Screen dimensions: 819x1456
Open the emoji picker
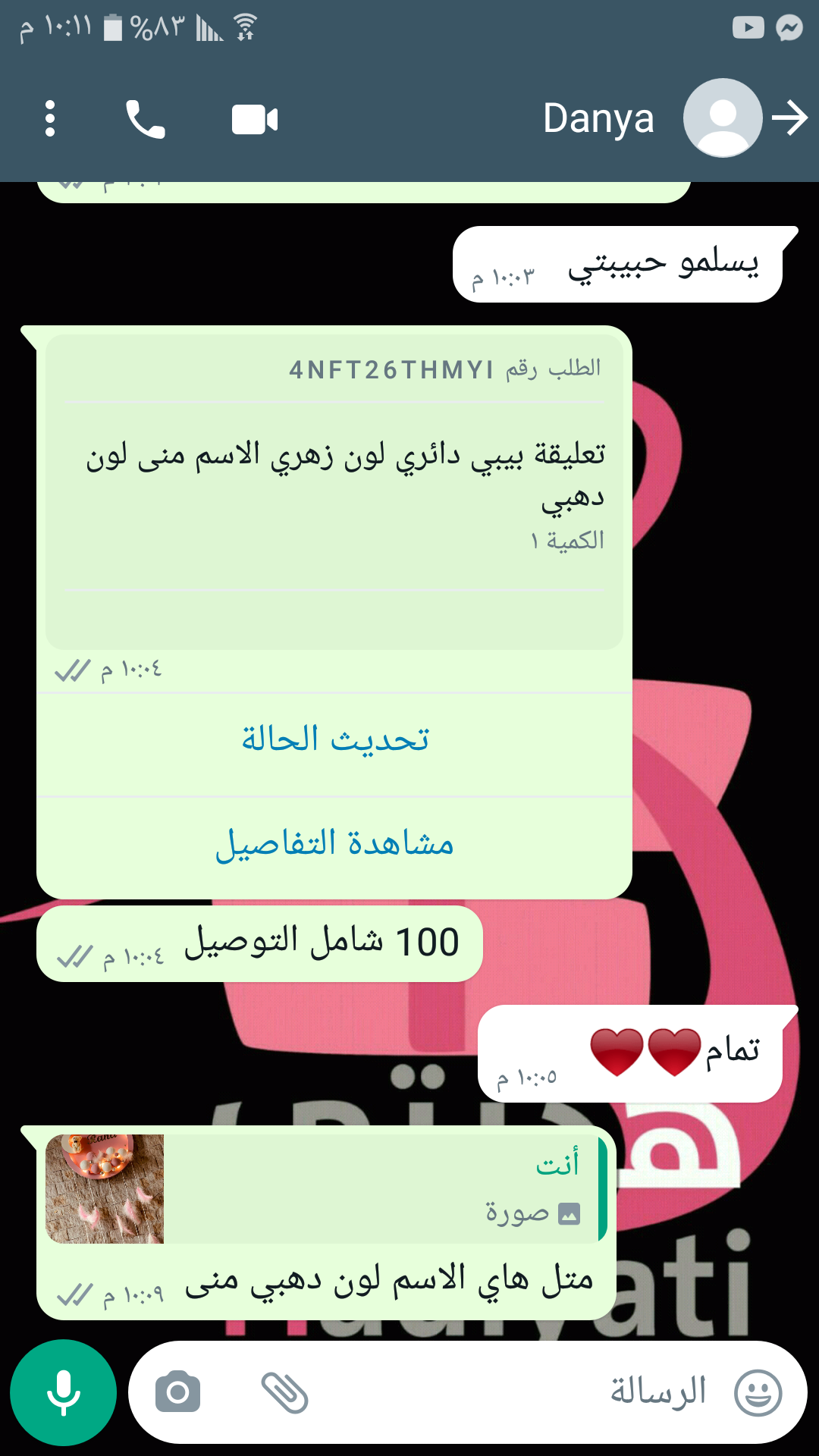click(x=758, y=1392)
